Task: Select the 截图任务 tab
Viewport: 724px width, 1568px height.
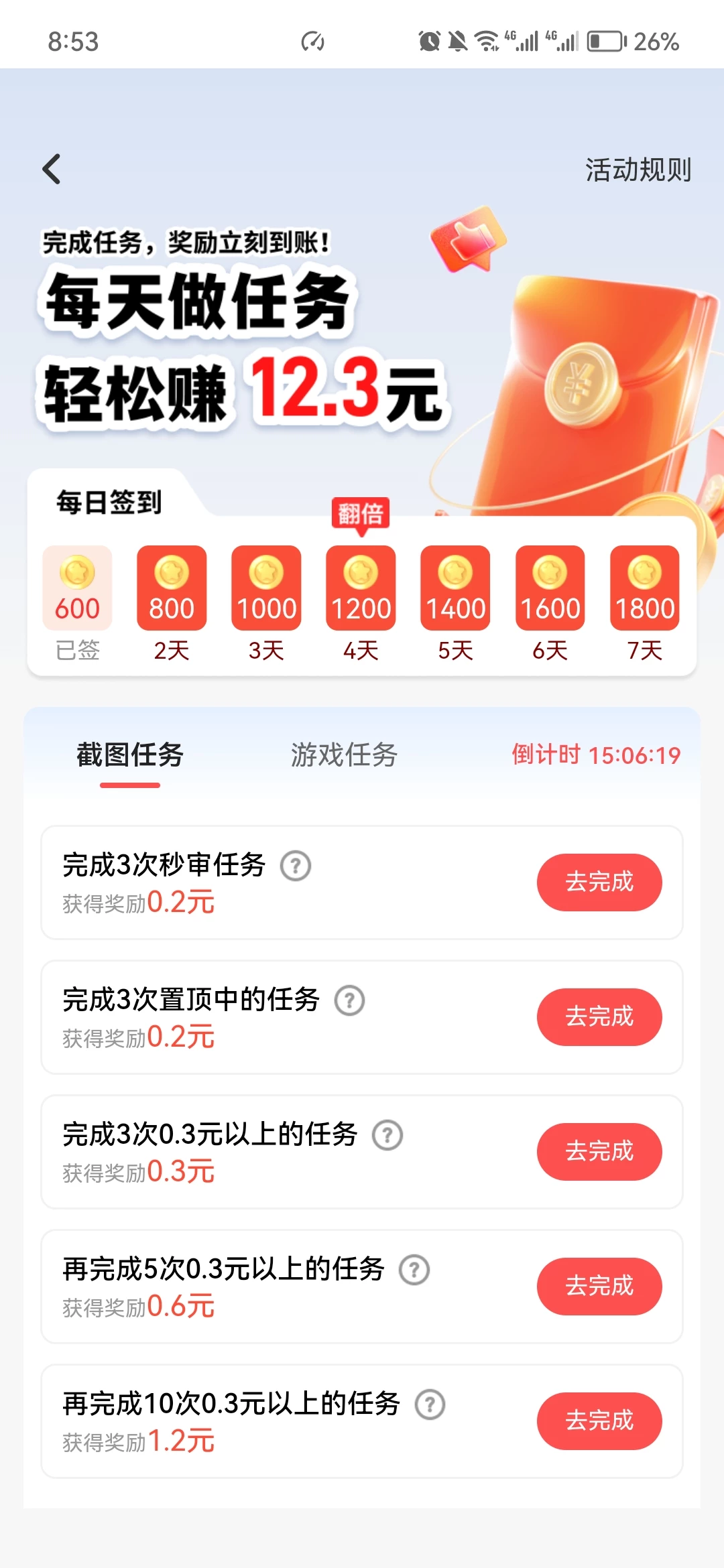Action: coord(130,754)
